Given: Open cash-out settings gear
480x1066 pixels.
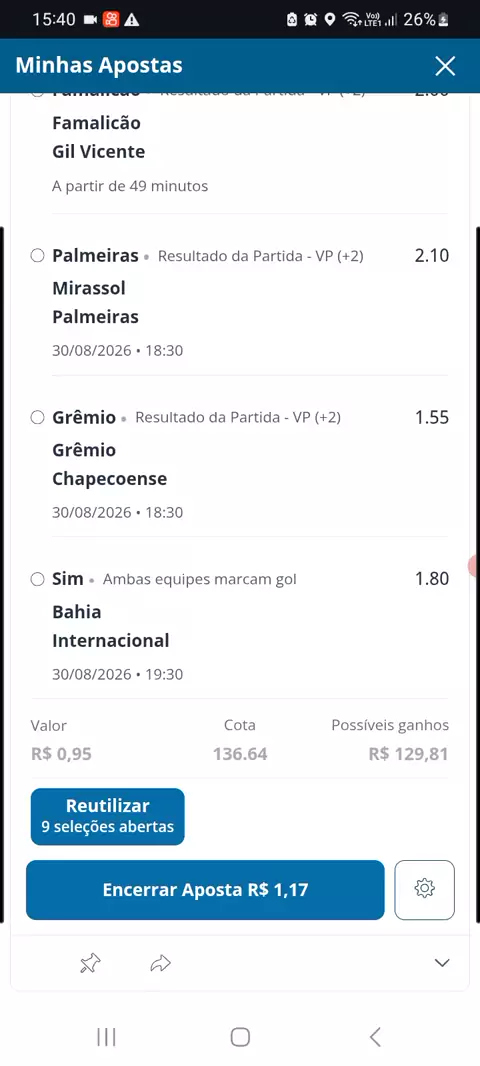Looking at the screenshot, I should [424, 890].
